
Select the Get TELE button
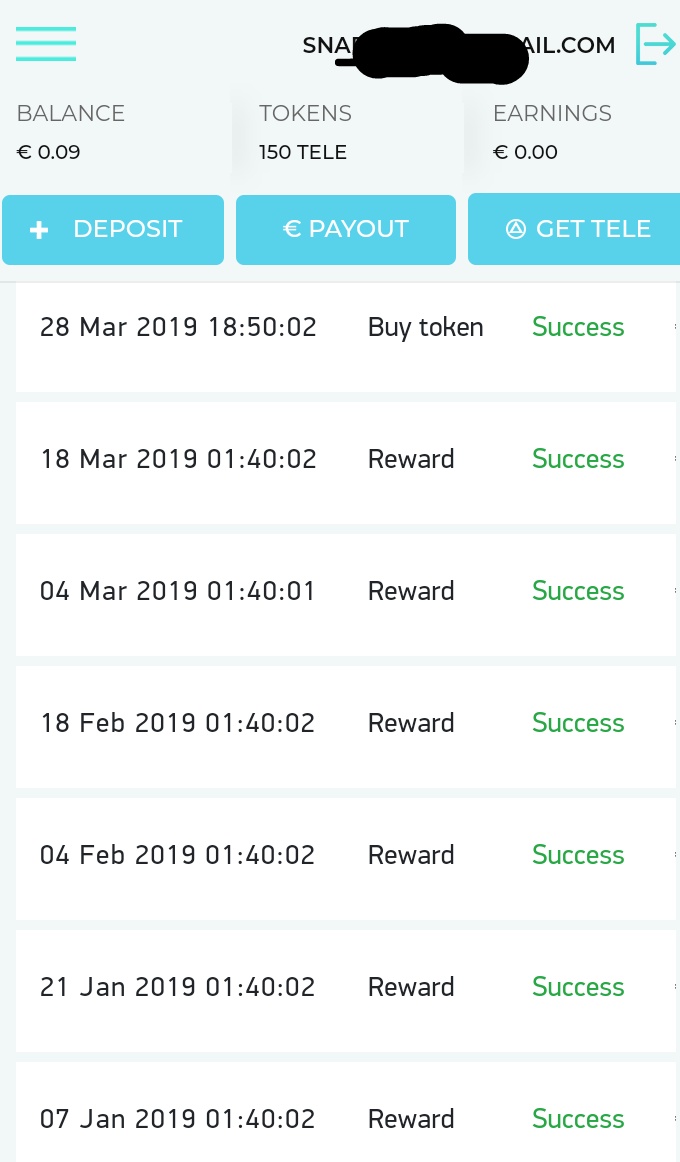[576, 230]
